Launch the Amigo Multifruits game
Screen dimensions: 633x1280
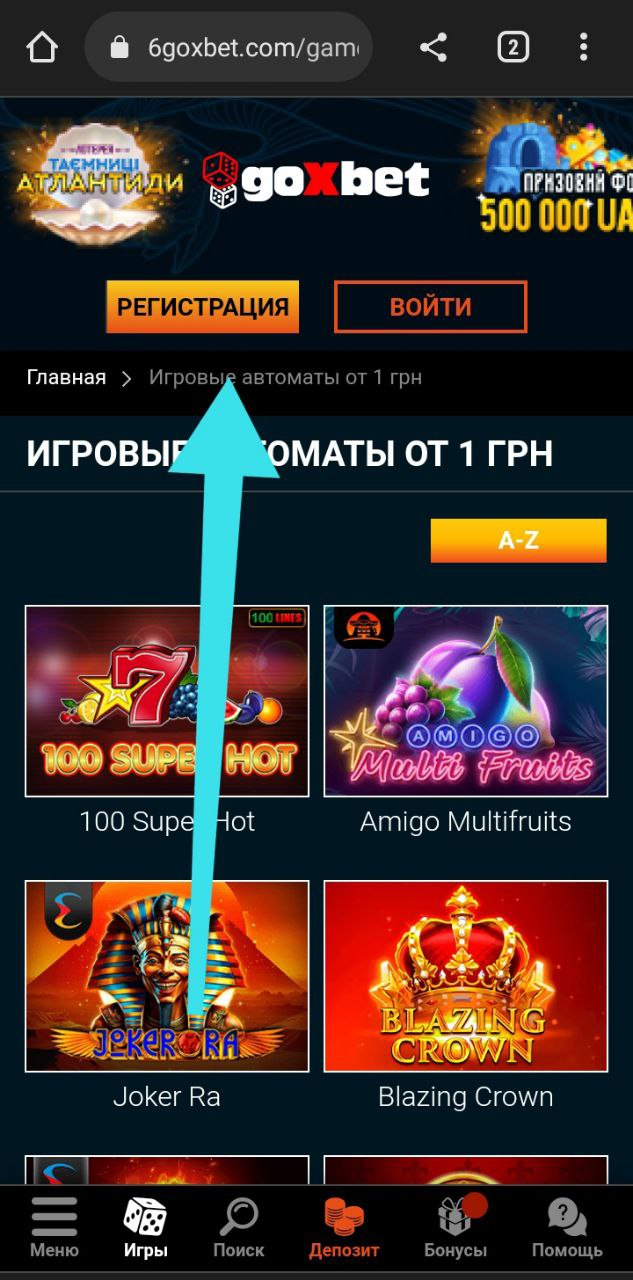[x=466, y=700]
